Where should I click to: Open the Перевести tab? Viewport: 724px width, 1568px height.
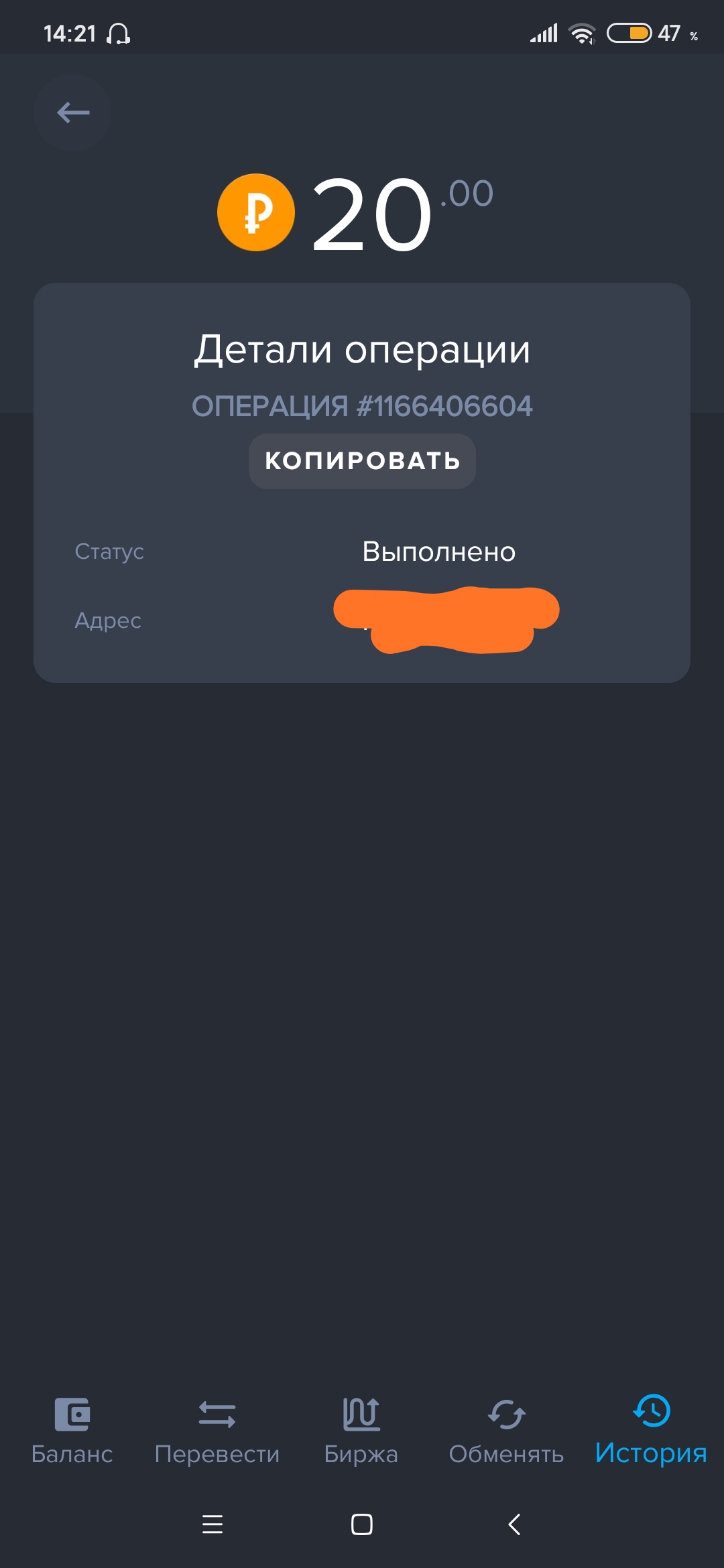tap(217, 1431)
